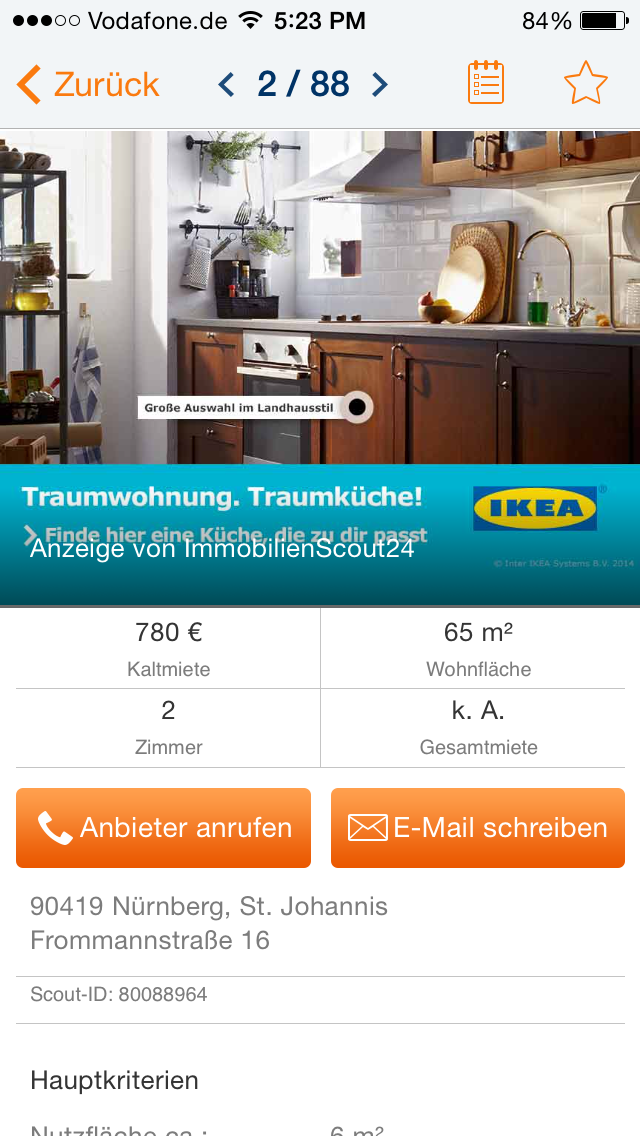Write an email via E-Mail schreiben
The width and height of the screenshot is (640, 1136).
pos(478,827)
